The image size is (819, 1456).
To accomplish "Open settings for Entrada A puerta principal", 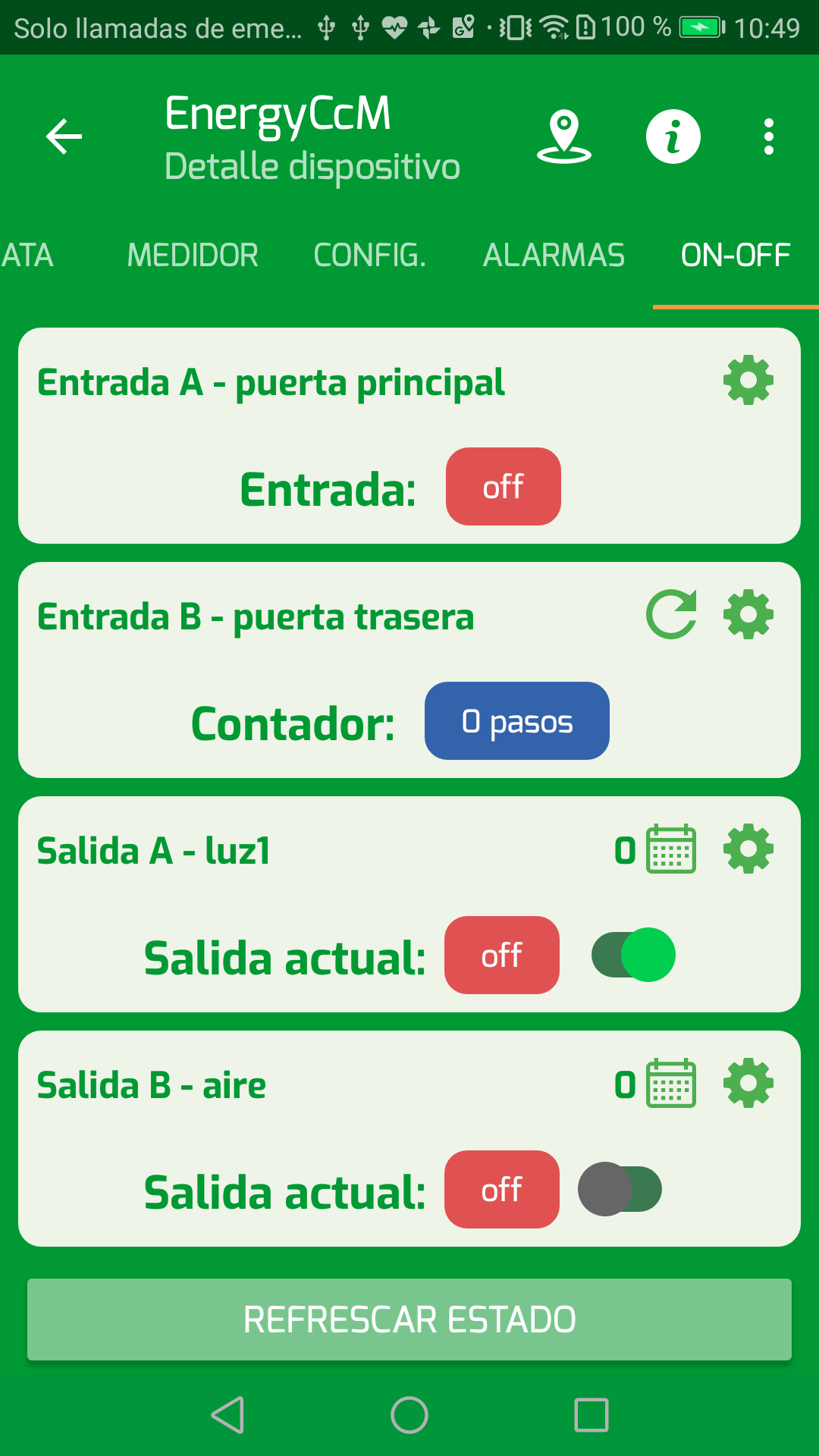I will coord(748,380).
